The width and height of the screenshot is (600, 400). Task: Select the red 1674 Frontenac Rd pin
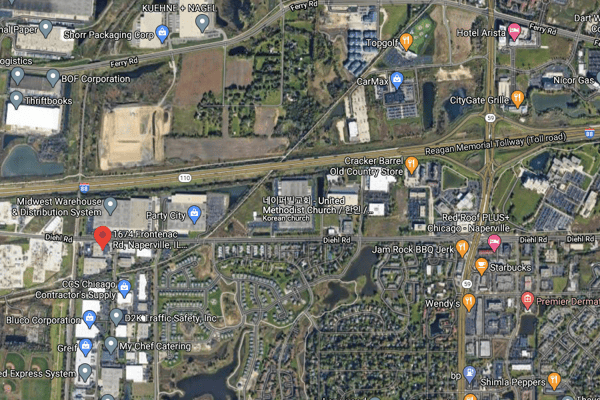click(102, 238)
